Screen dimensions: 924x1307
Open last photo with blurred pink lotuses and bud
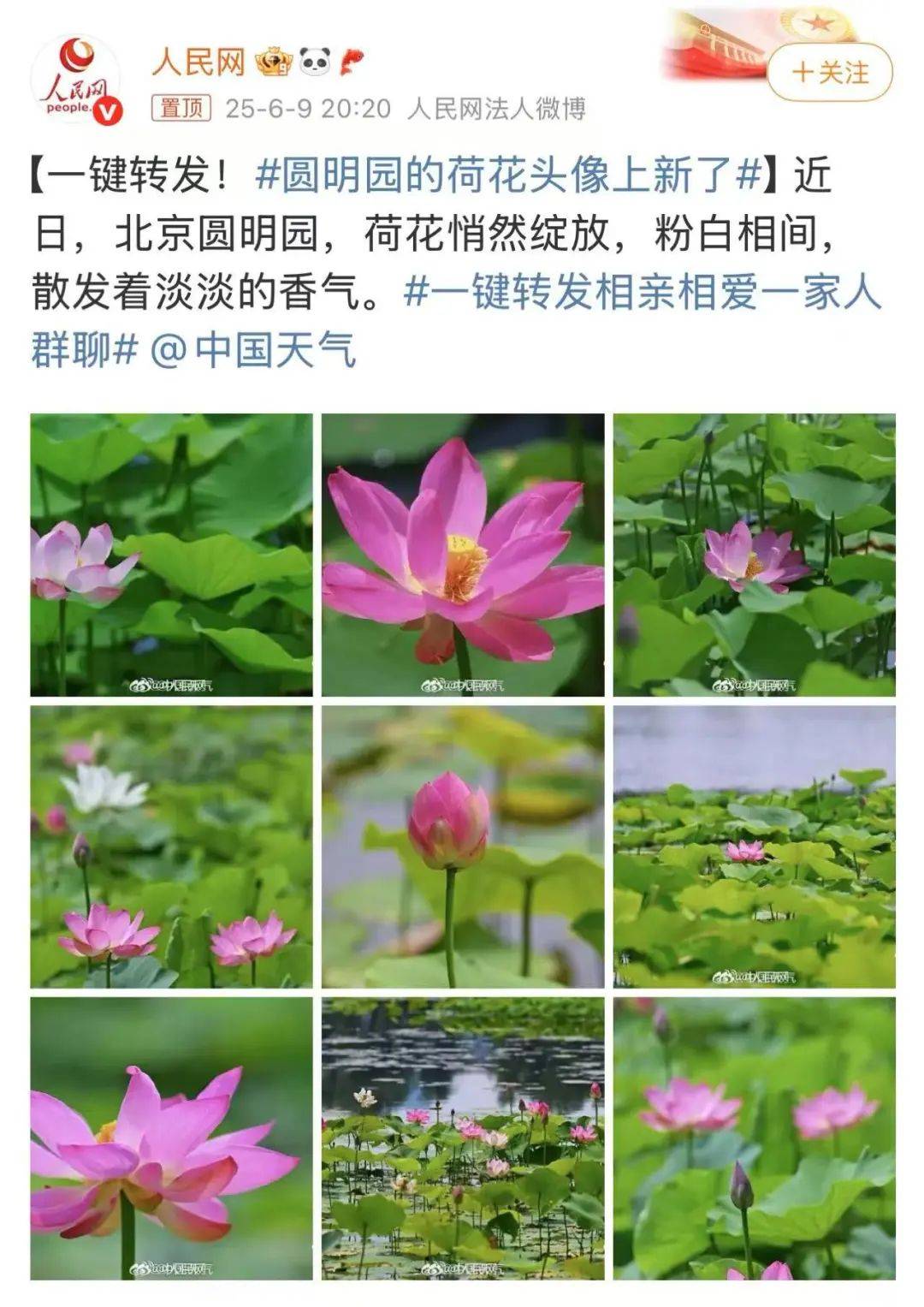tap(754, 1138)
